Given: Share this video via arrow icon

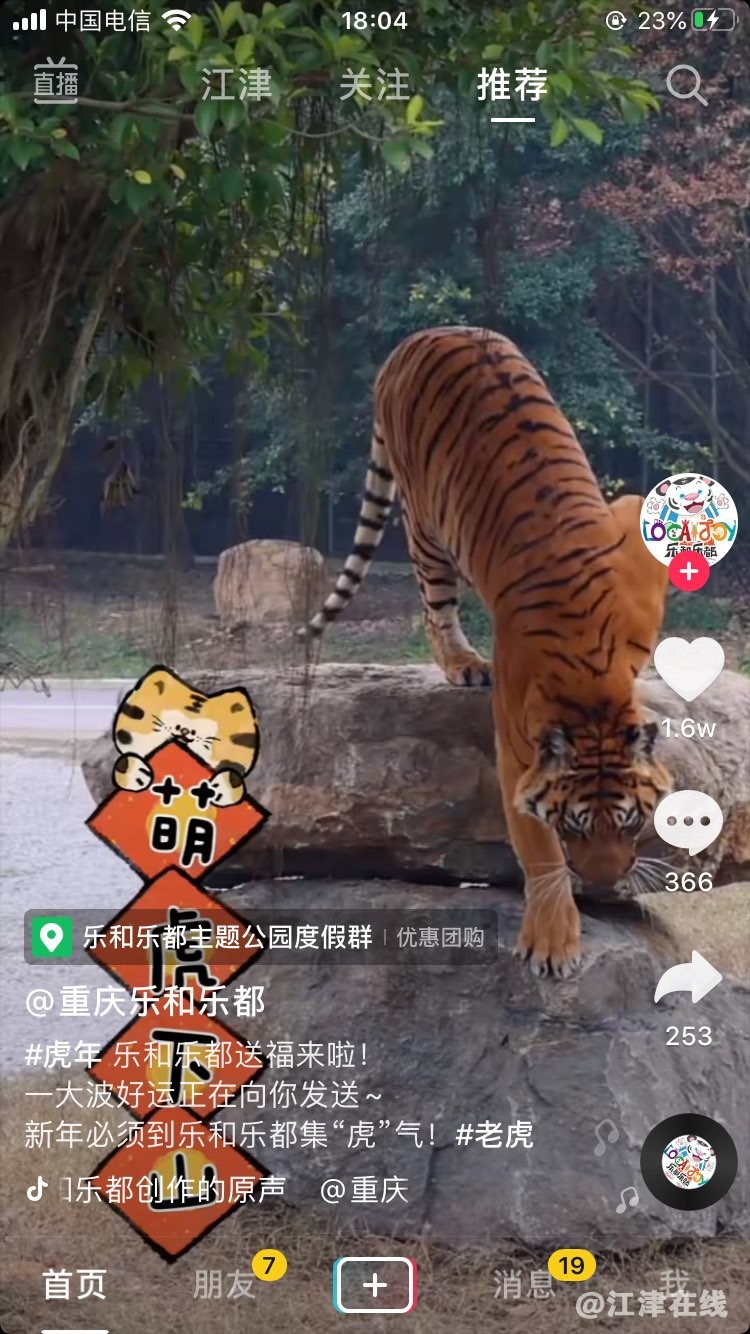Looking at the screenshot, I should [688, 980].
